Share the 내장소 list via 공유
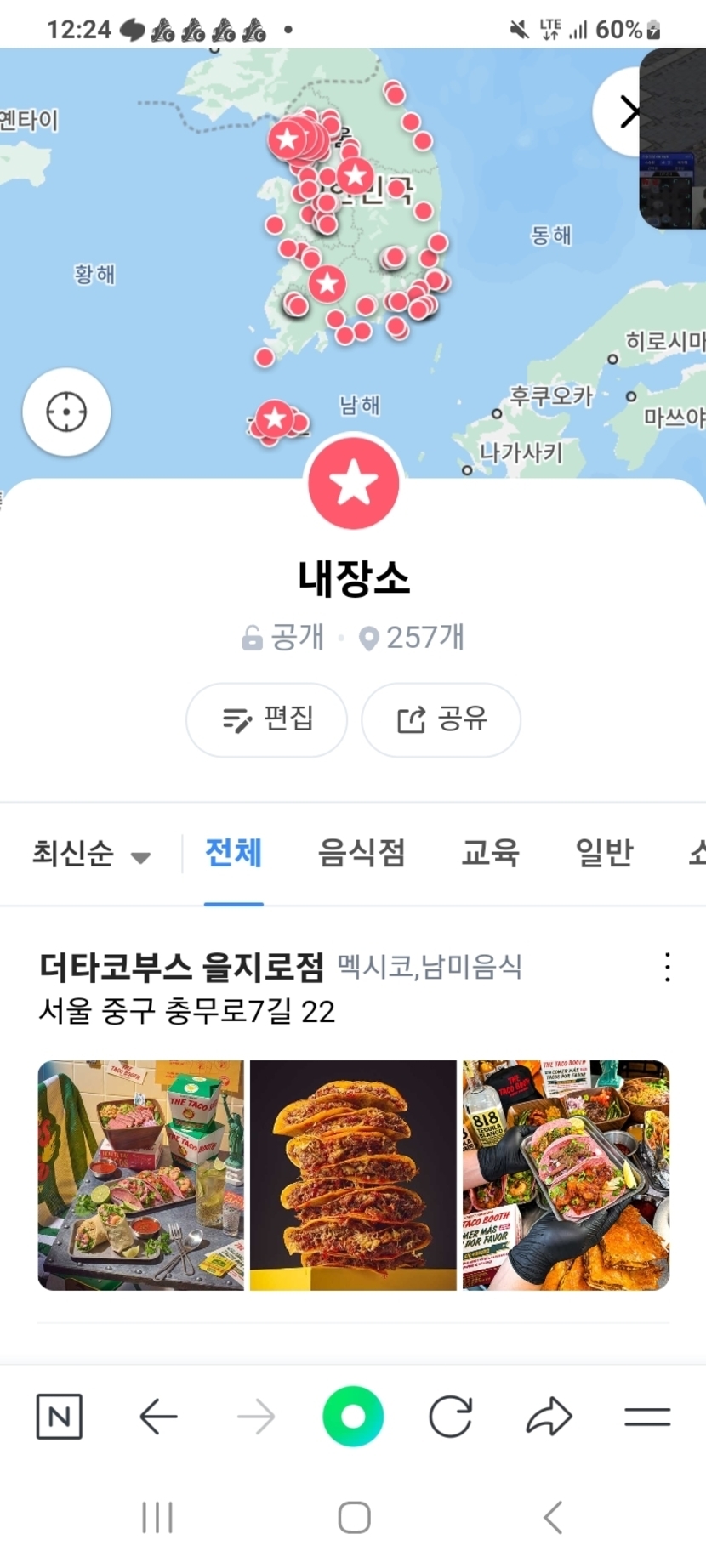The image size is (706, 1568). 441,719
